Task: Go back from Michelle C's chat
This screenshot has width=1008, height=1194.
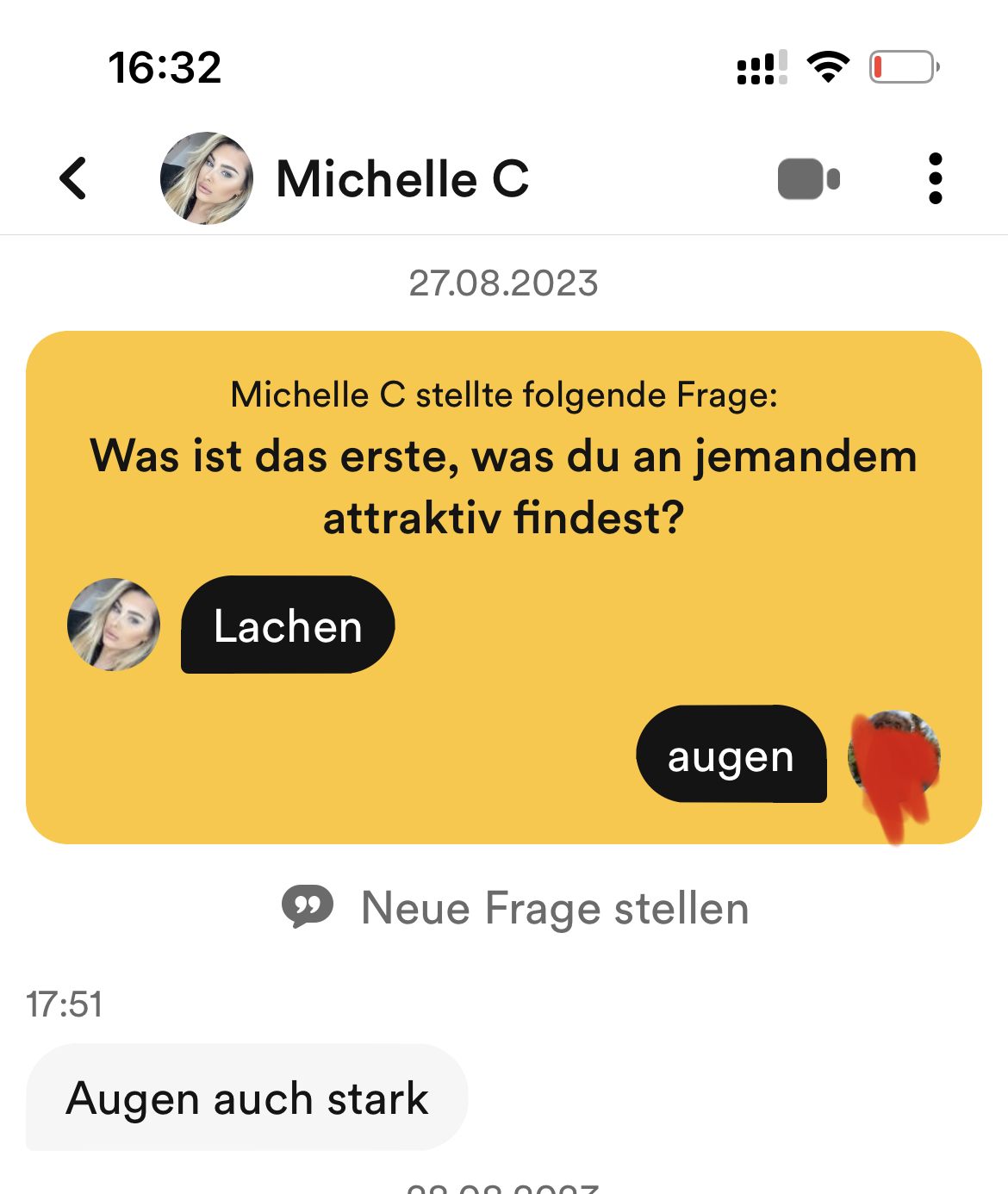Action: [74, 178]
